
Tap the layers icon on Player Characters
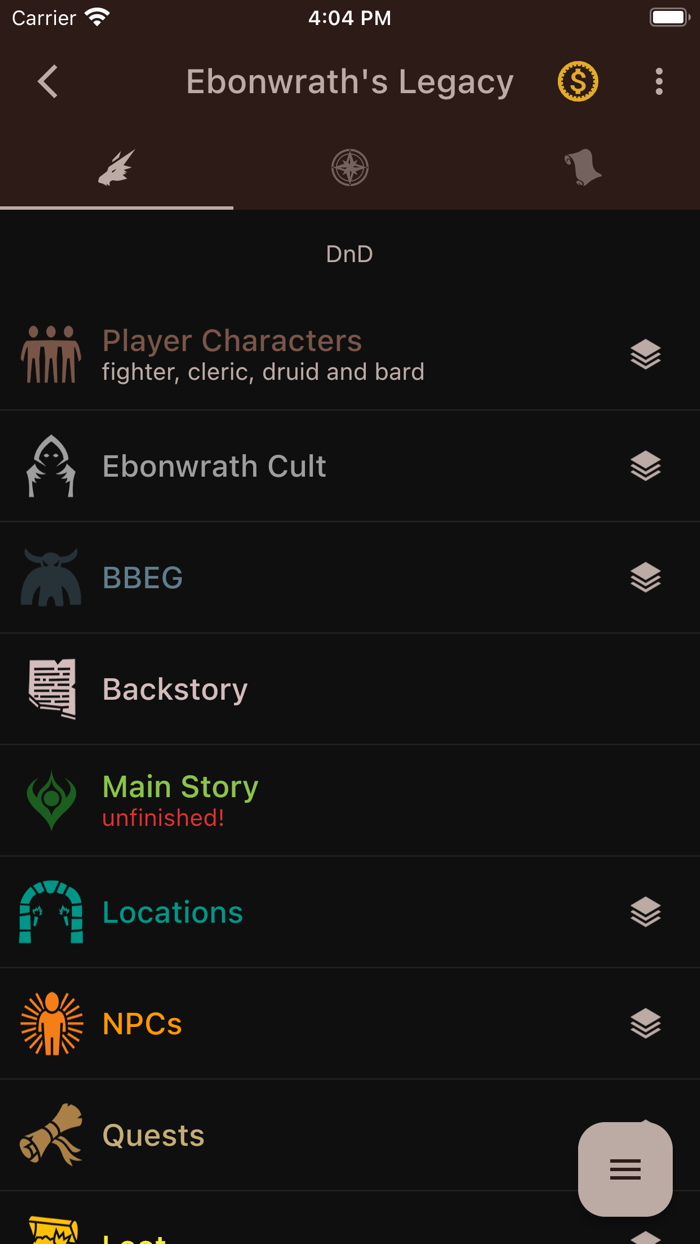point(645,355)
